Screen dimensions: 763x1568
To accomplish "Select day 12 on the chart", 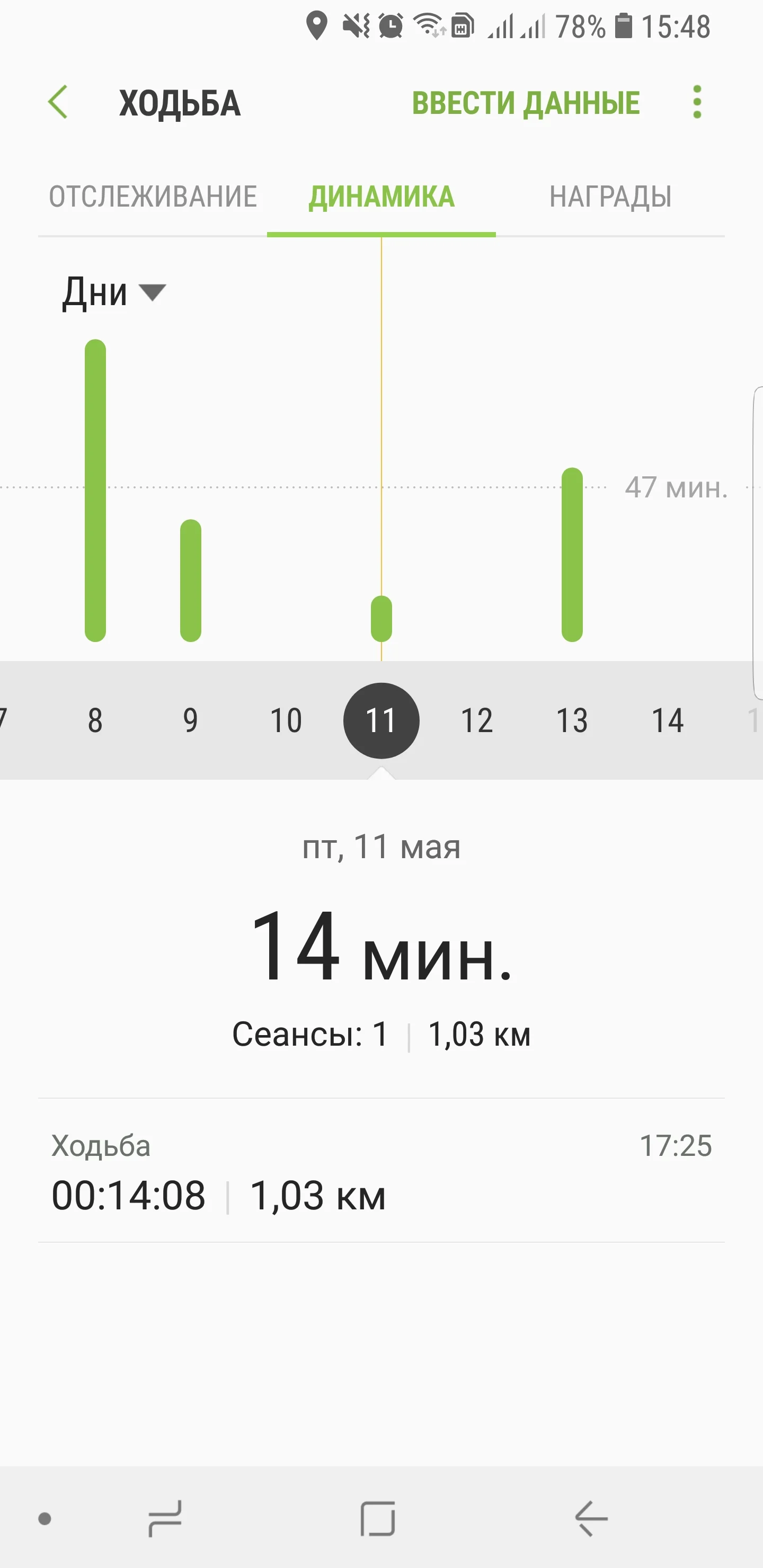I will (477, 720).
